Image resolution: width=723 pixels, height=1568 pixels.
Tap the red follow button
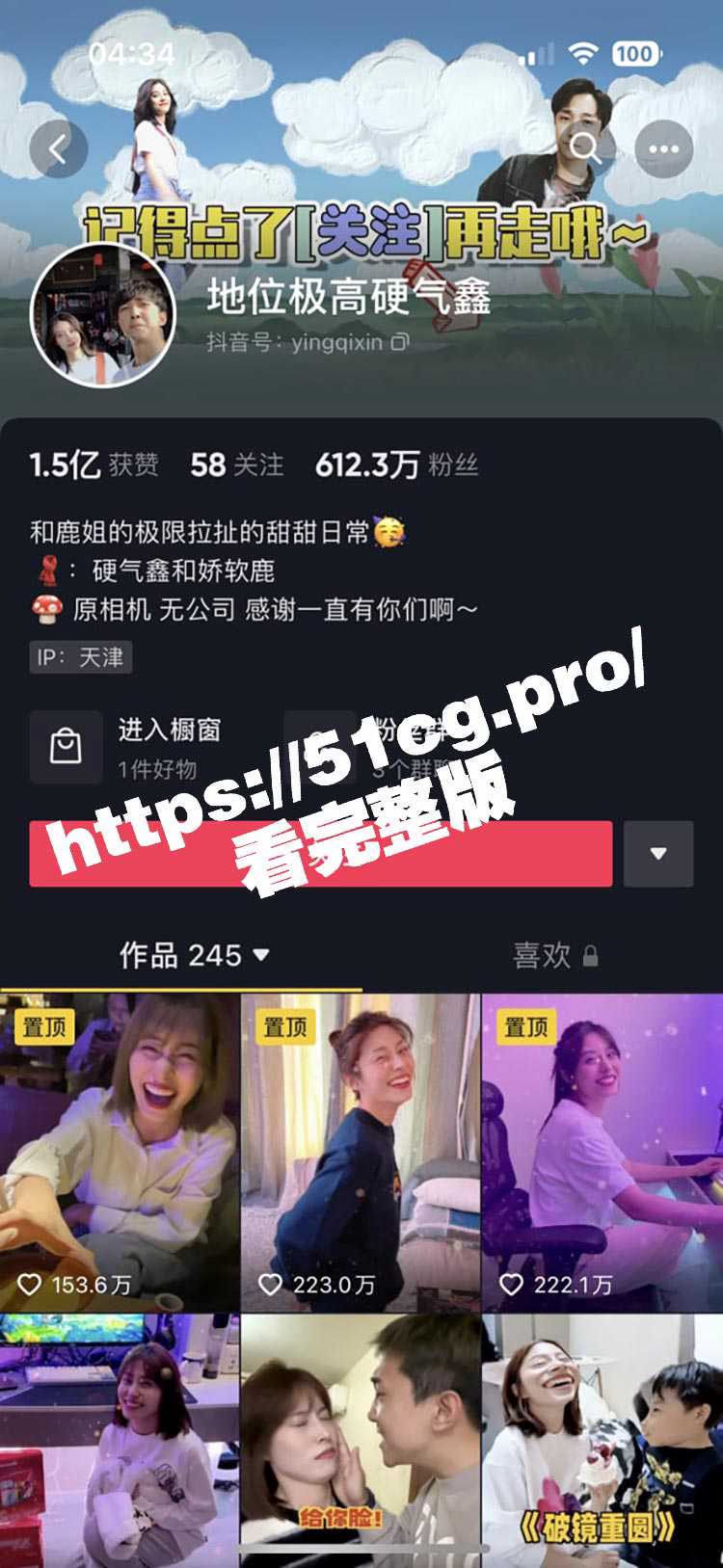coord(320,854)
